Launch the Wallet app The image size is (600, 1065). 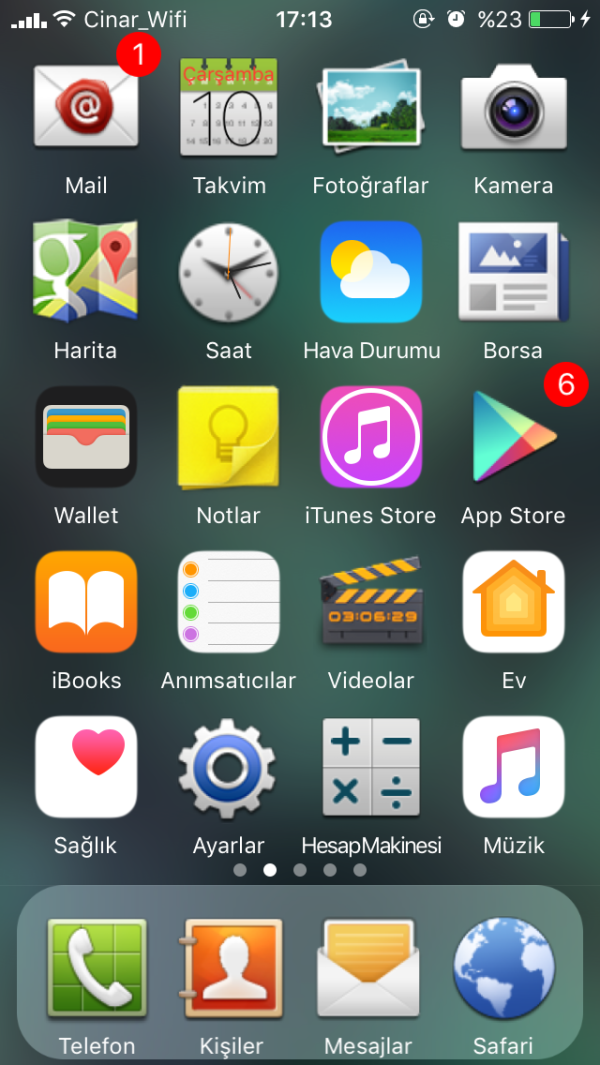pyautogui.click(x=86, y=437)
